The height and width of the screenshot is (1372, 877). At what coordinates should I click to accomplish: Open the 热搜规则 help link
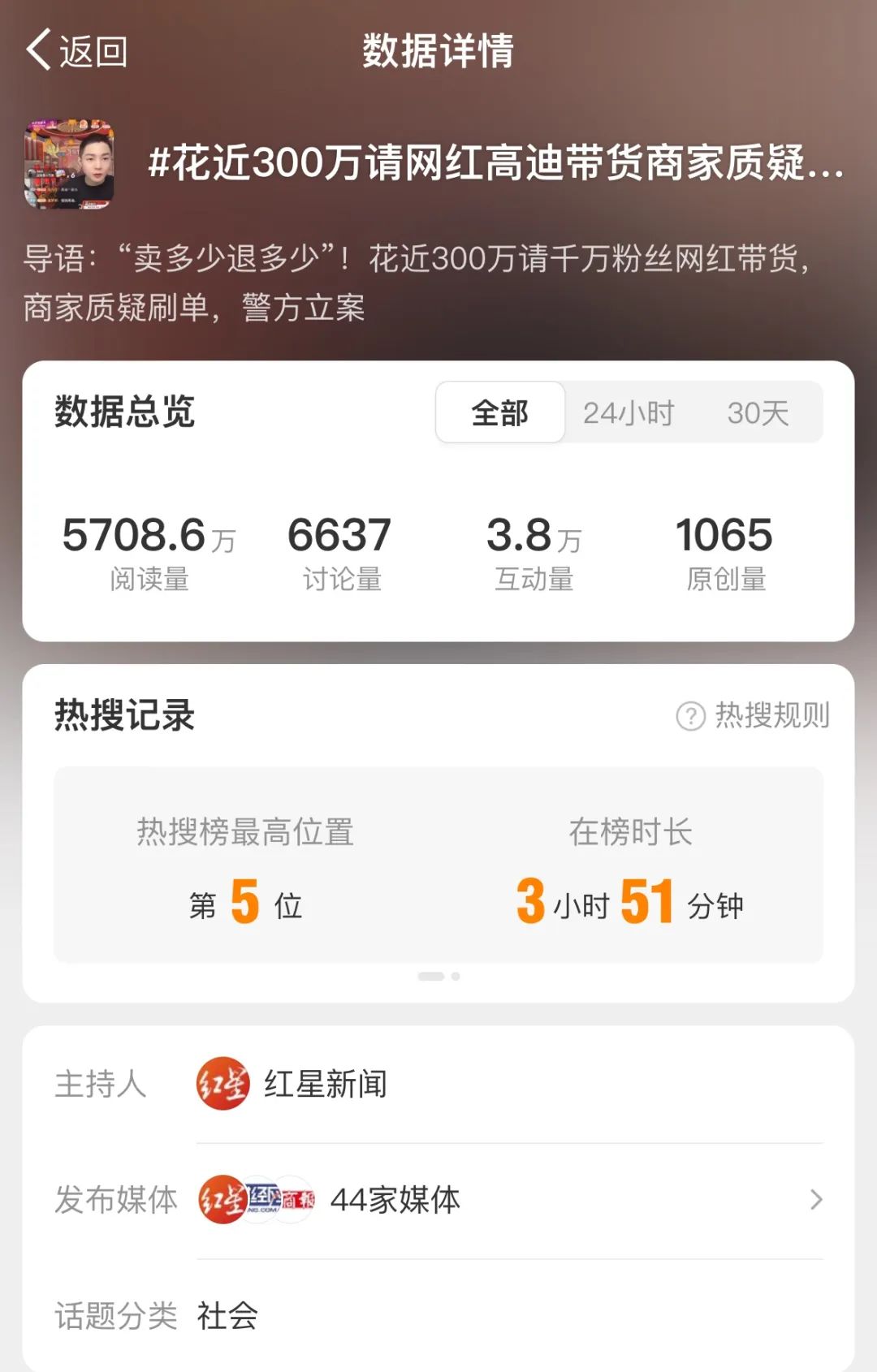[754, 715]
